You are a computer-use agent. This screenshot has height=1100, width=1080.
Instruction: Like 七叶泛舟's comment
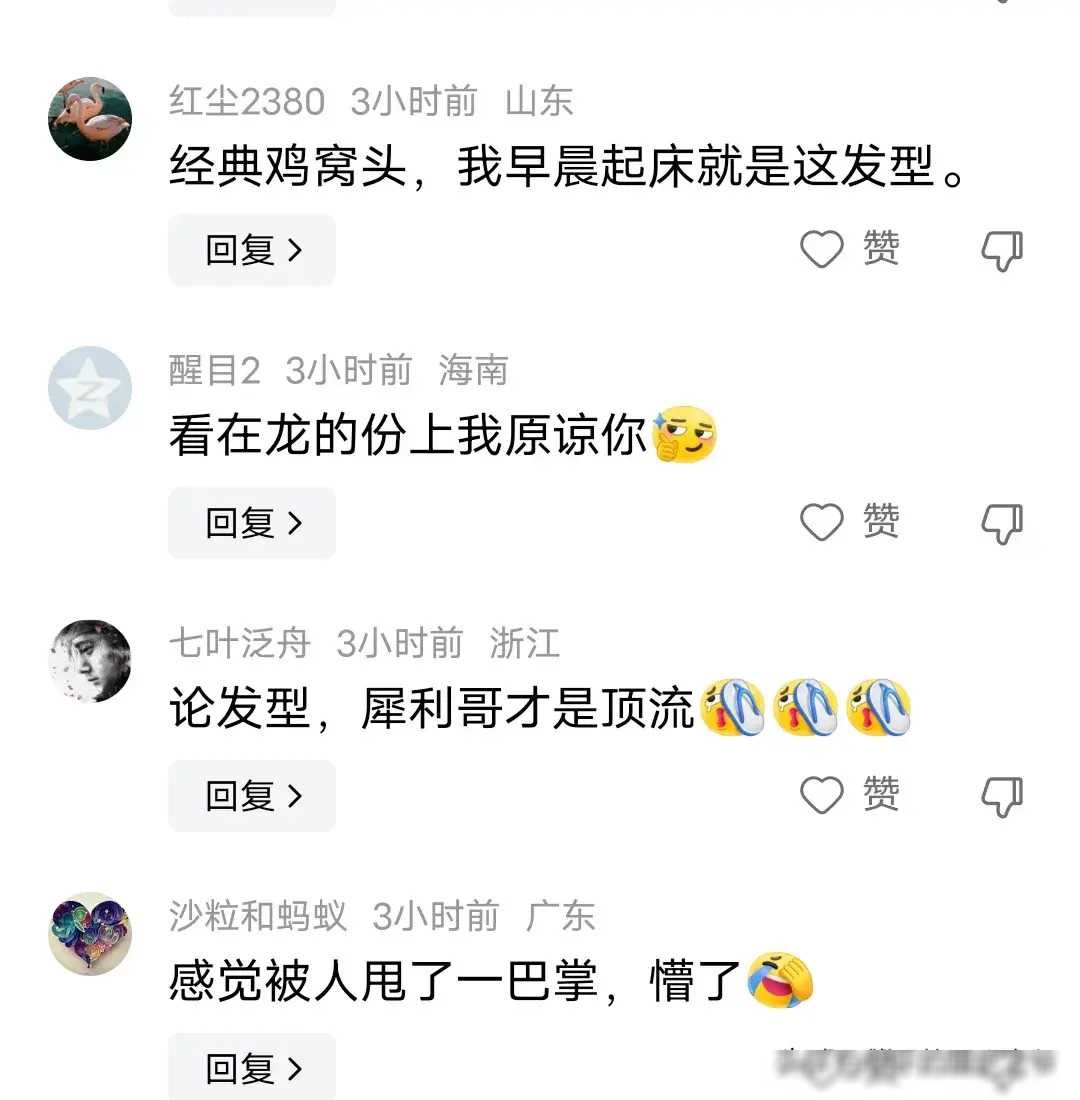823,796
